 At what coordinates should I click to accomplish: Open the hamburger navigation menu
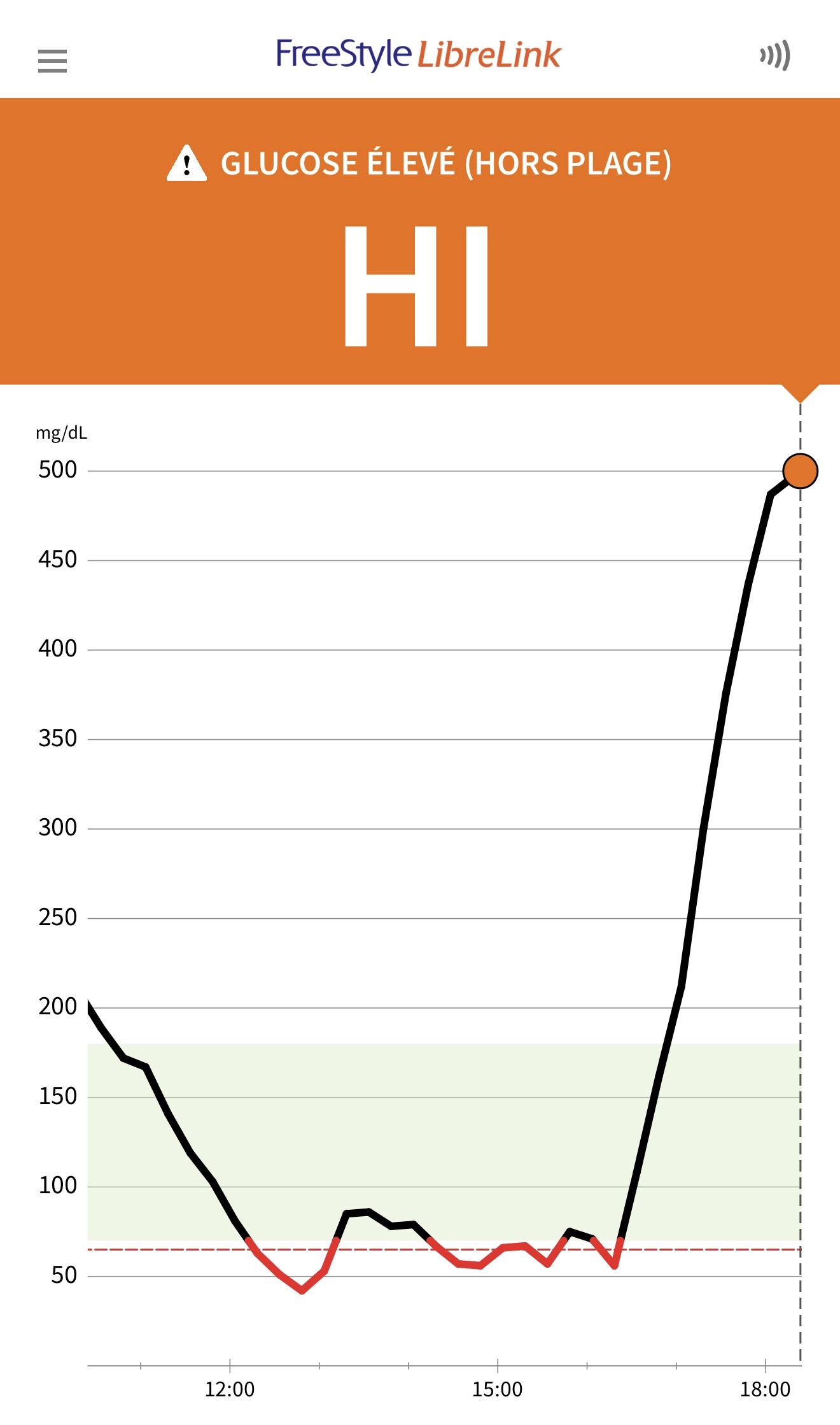tap(52, 61)
